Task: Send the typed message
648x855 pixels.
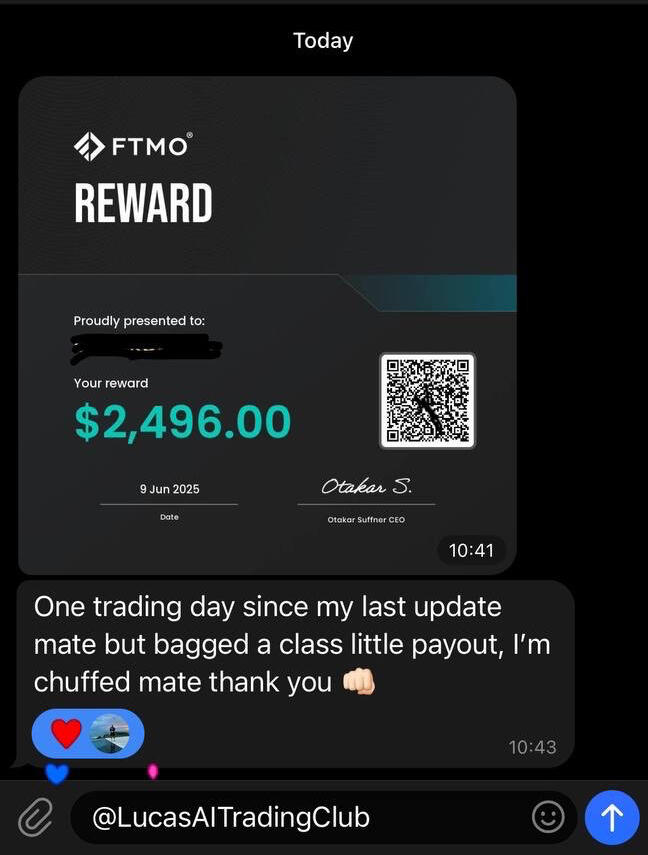Action: pos(611,818)
